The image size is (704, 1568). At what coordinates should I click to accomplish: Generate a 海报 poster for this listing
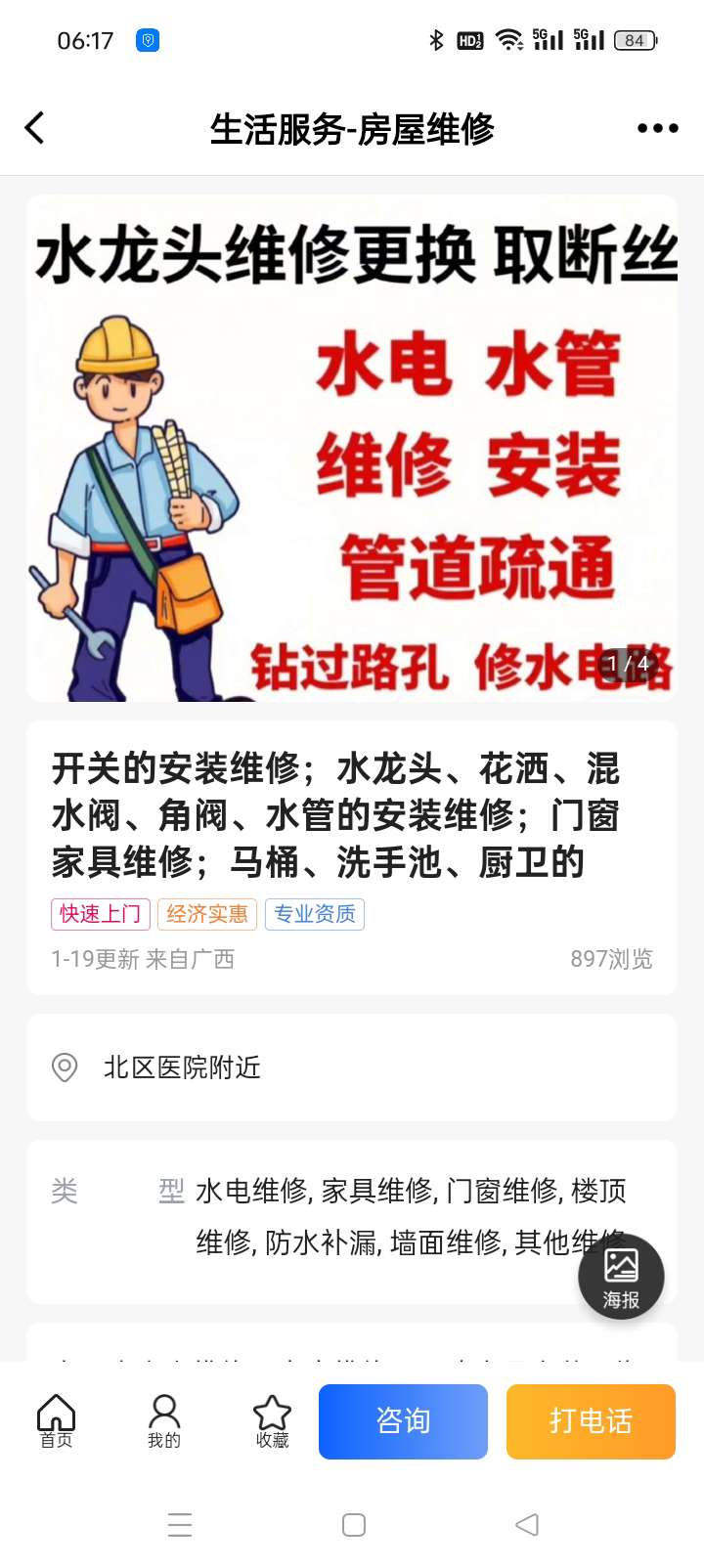621,1277
